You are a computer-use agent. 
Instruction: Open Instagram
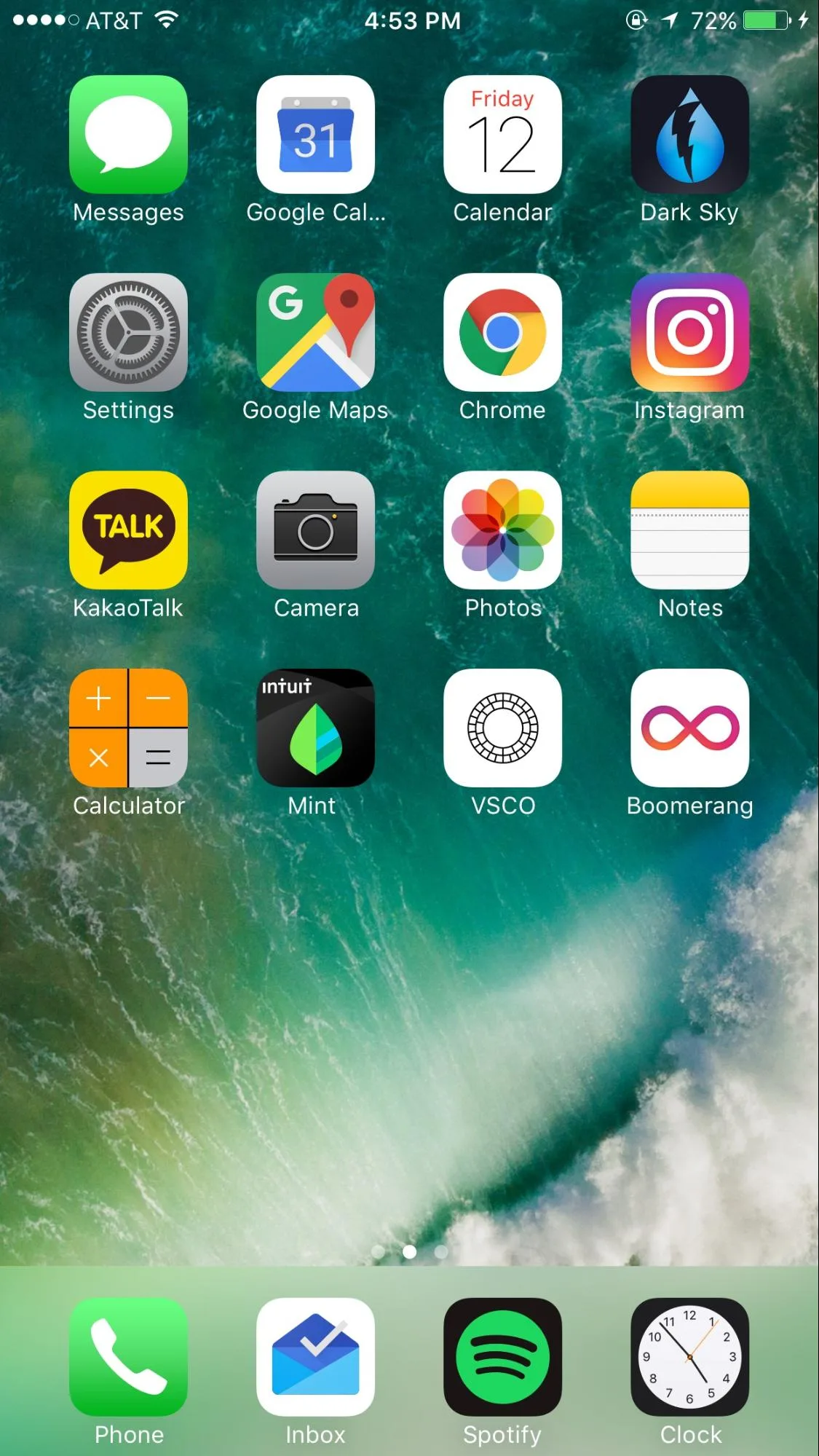pos(689,333)
